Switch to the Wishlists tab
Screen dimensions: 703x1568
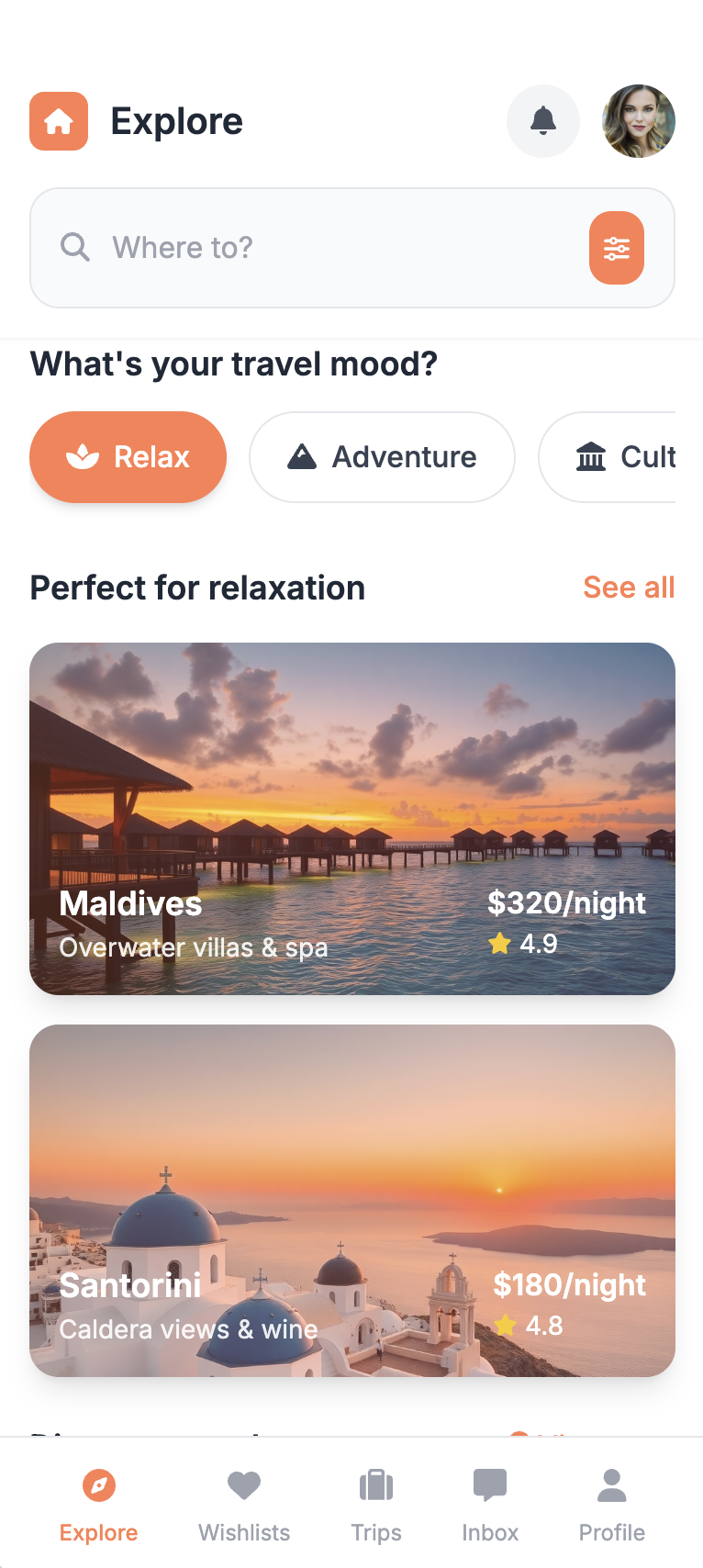pos(244,1506)
